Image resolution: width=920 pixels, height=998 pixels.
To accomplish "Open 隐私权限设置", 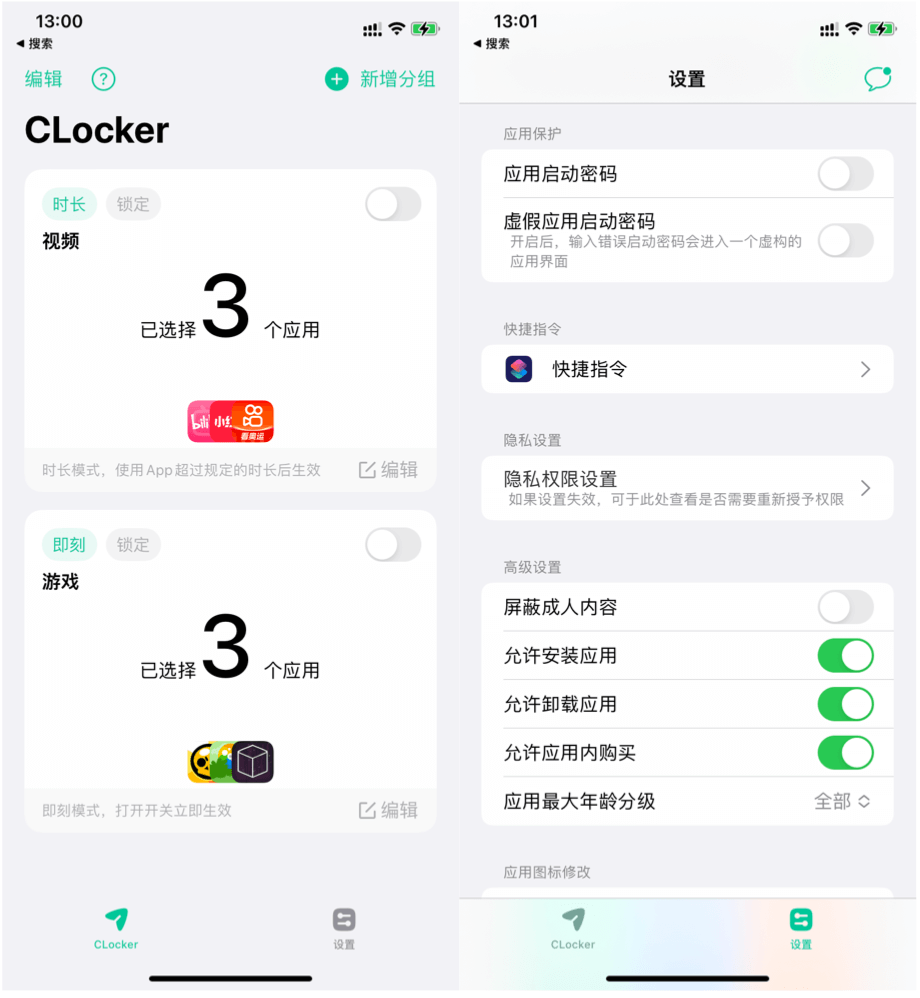I will coord(687,488).
